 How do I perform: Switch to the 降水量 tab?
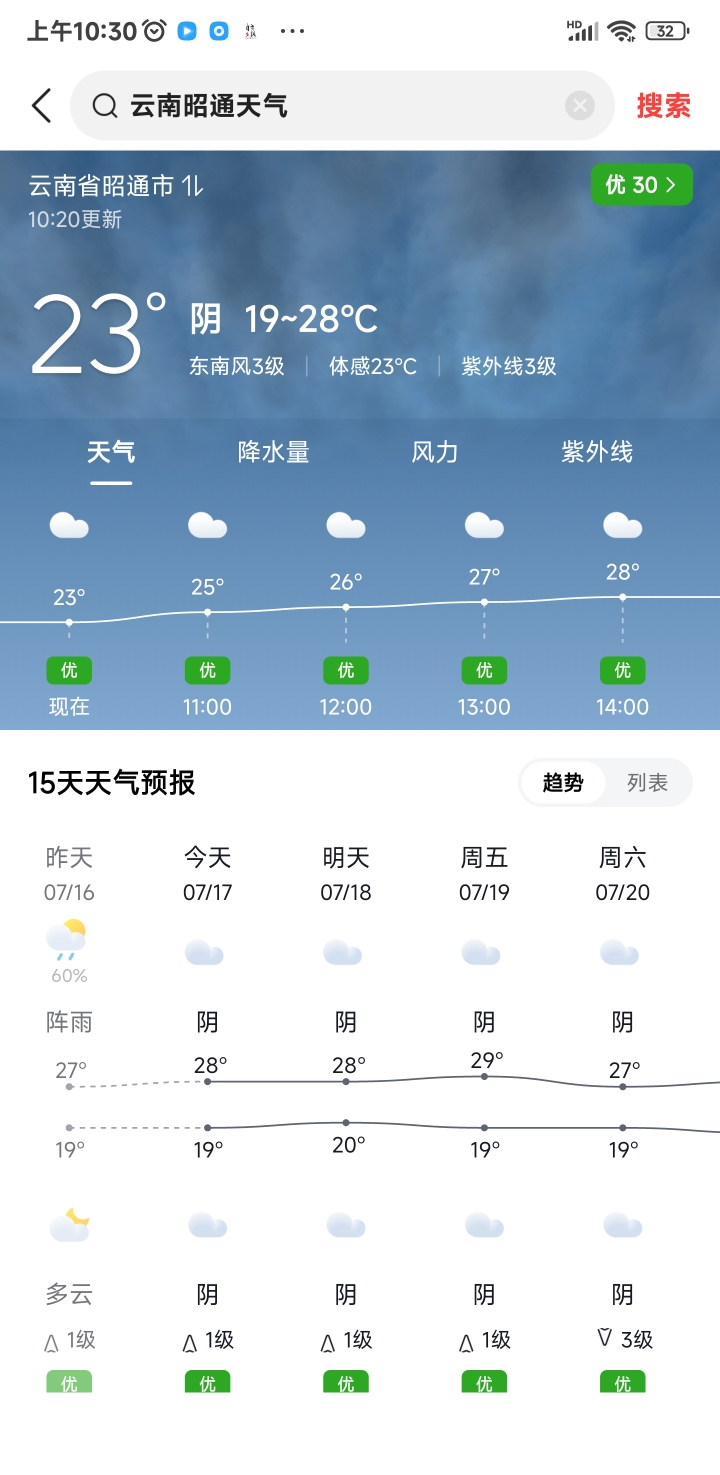pos(273,452)
